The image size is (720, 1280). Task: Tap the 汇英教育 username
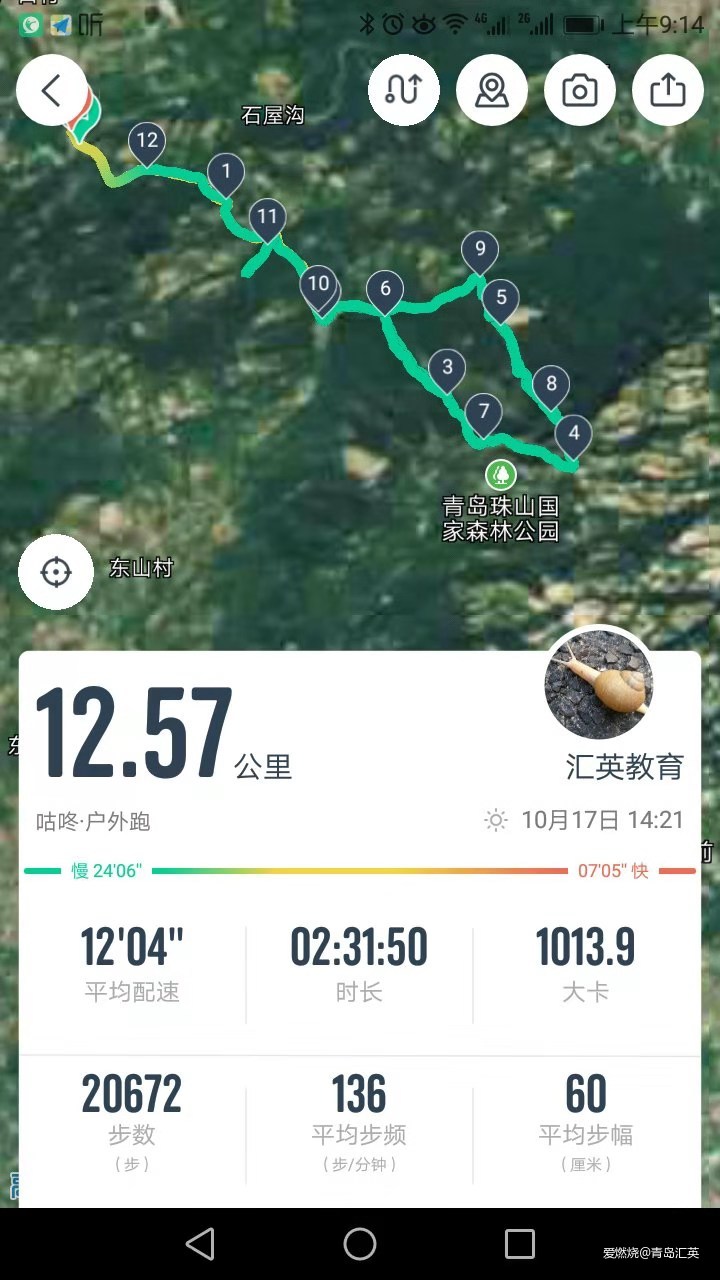(626, 766)
